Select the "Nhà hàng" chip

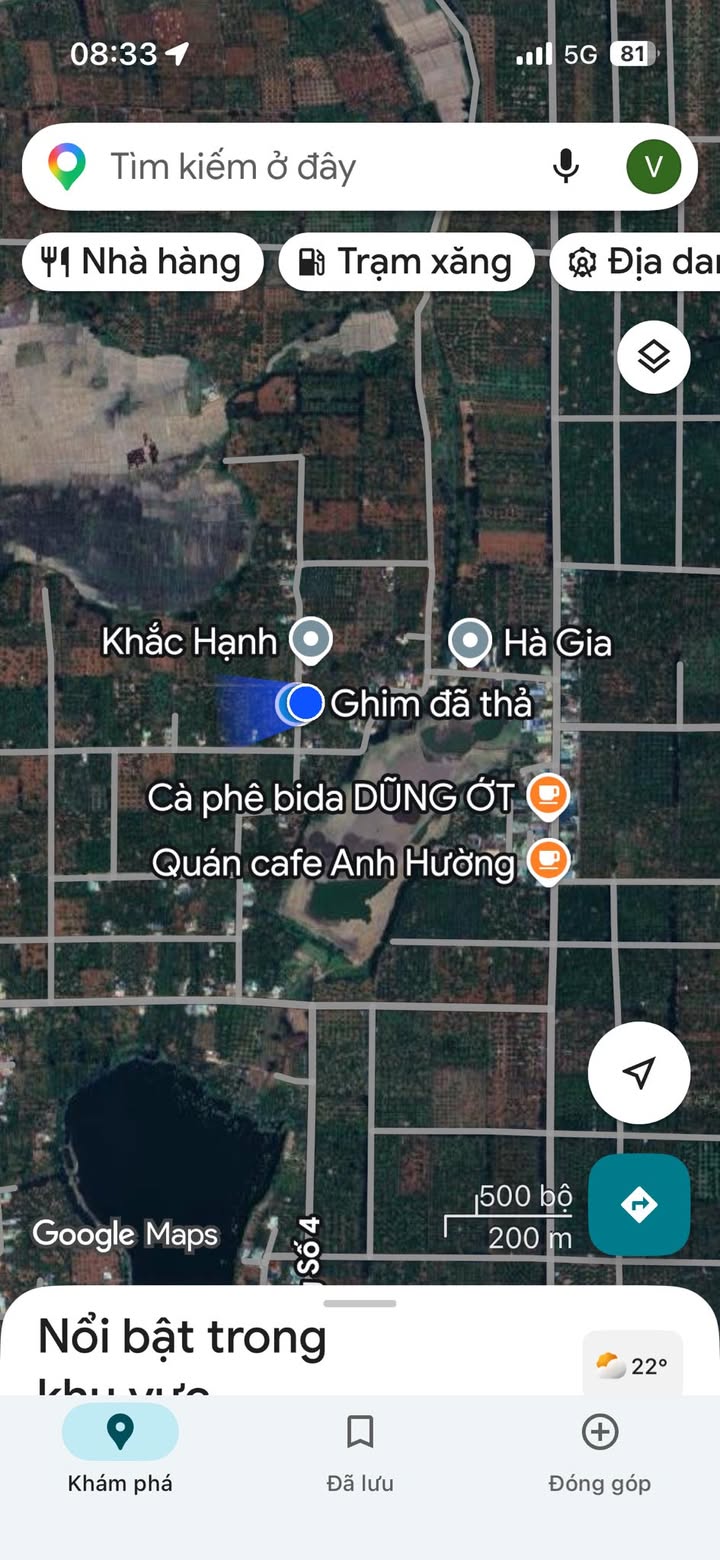[143, 262]
